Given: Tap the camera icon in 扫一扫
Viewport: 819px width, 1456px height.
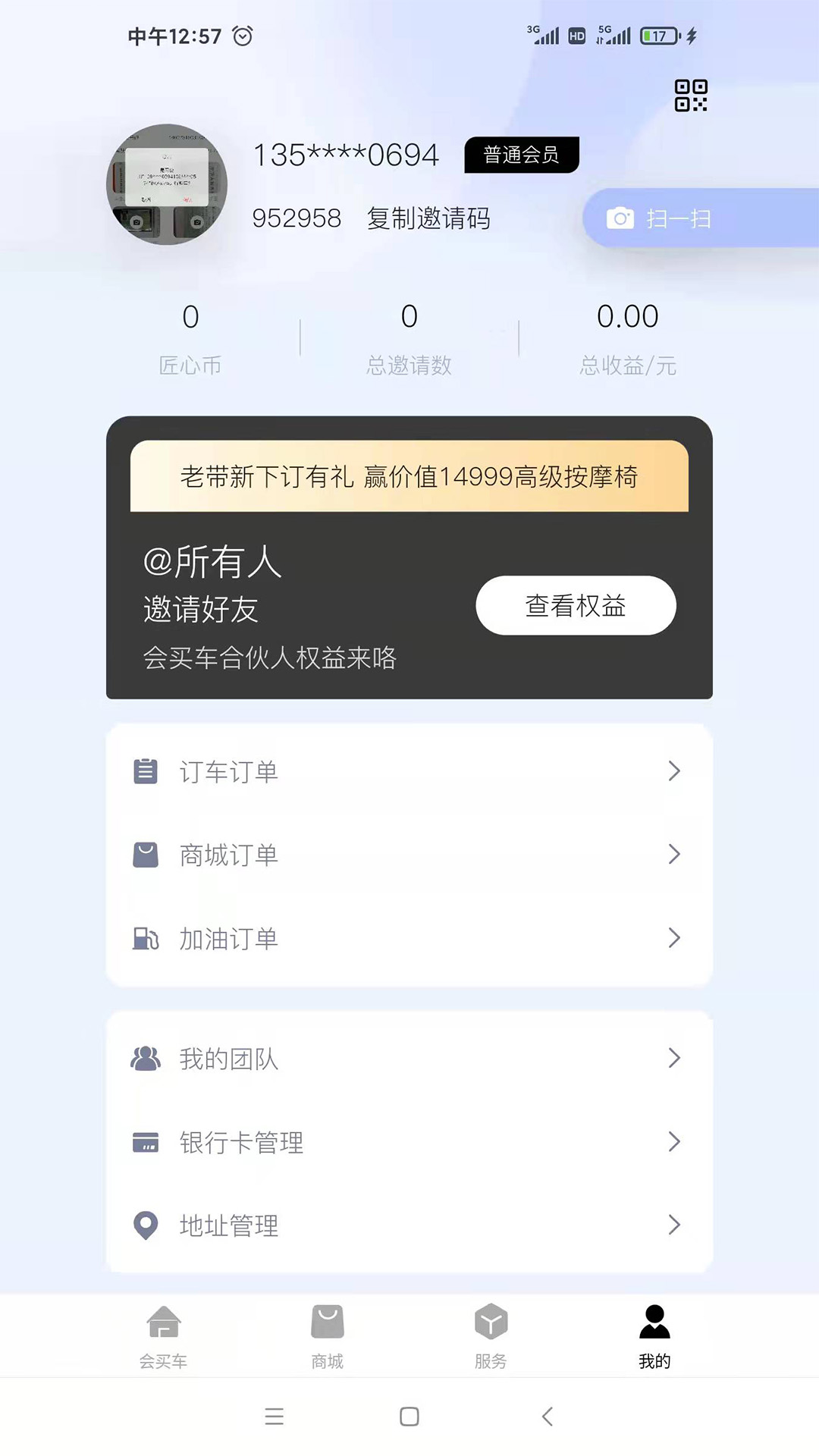Looking at the screenshot, I should tap(622, 218).
